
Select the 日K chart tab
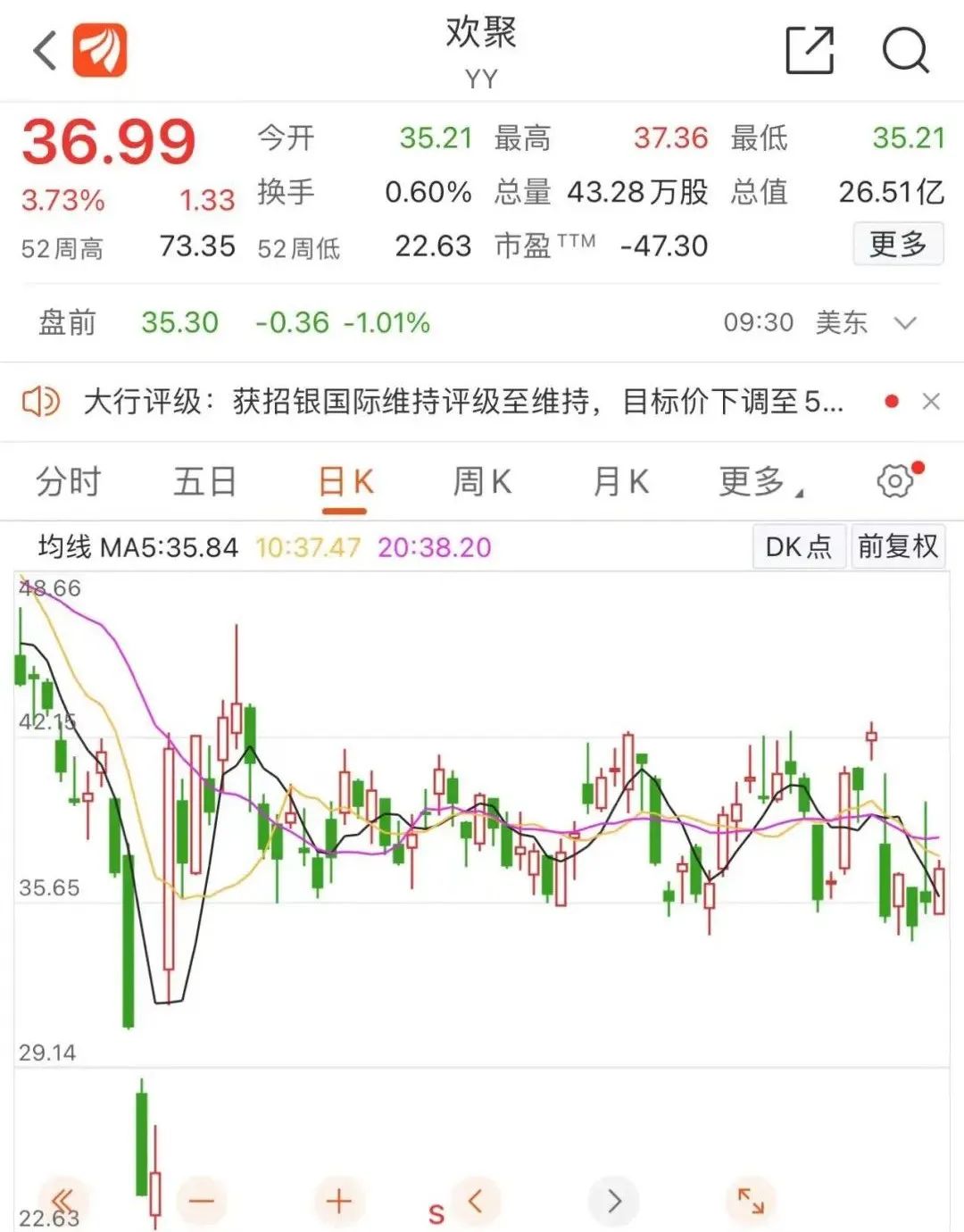point(345,482)
